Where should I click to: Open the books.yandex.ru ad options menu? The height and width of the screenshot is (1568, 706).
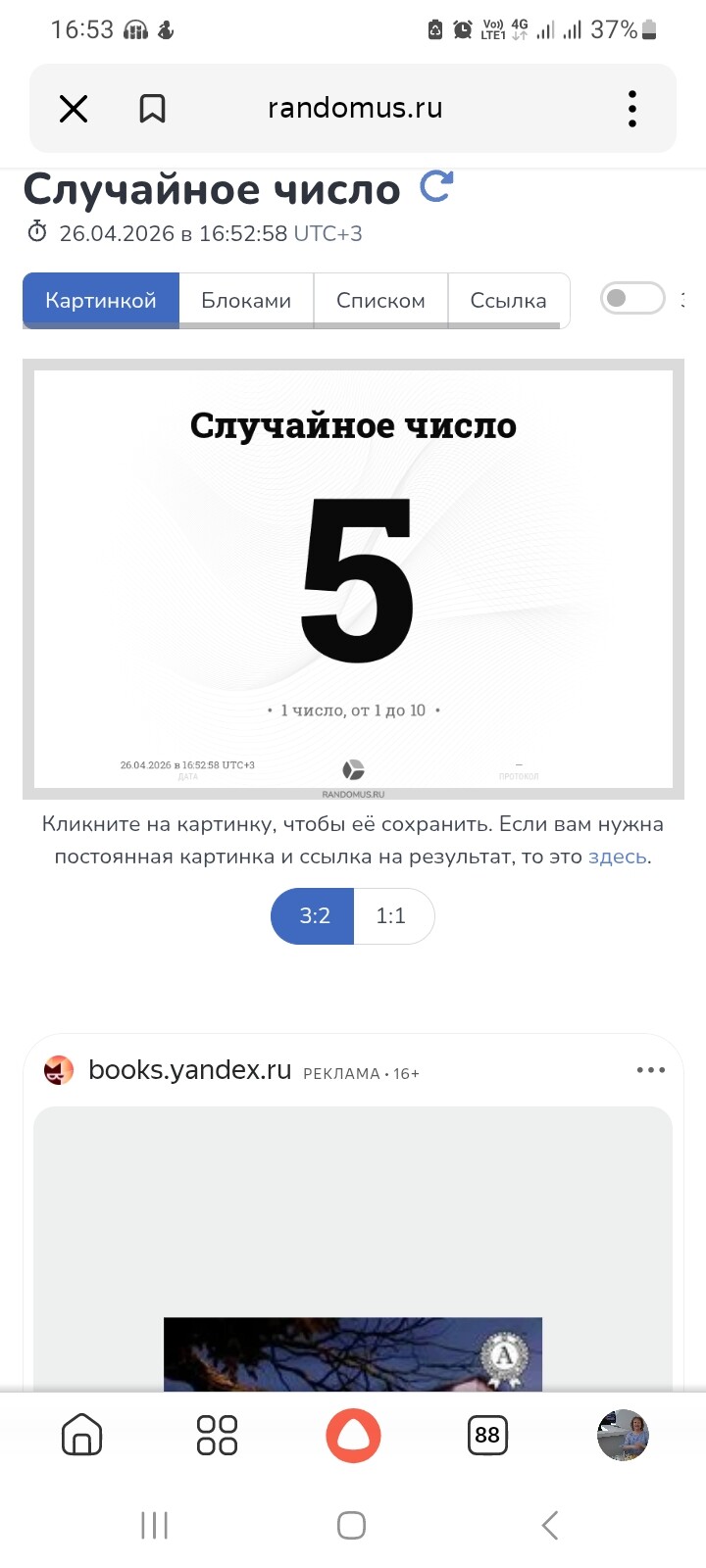650,1070
